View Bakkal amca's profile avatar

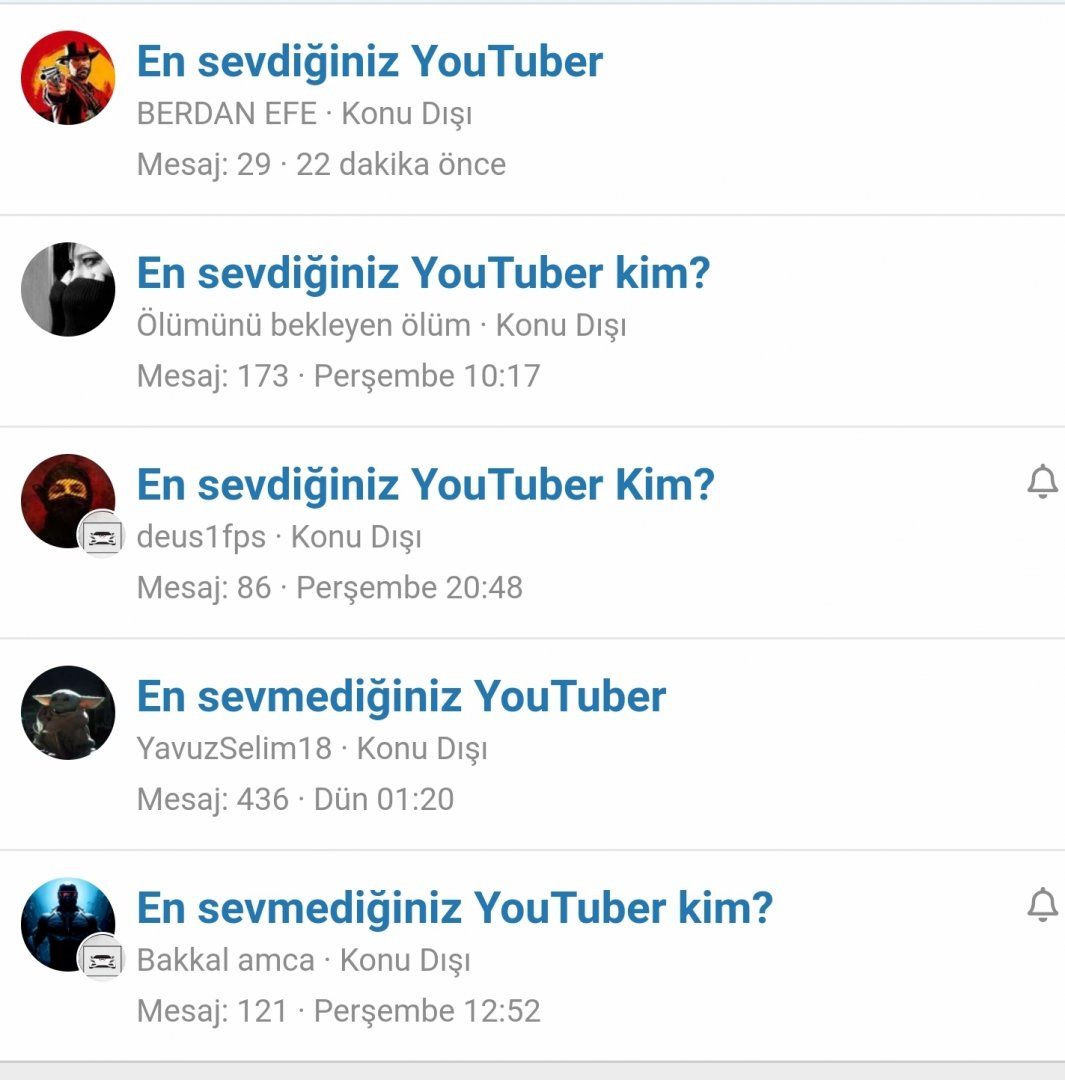click(66, 923)
